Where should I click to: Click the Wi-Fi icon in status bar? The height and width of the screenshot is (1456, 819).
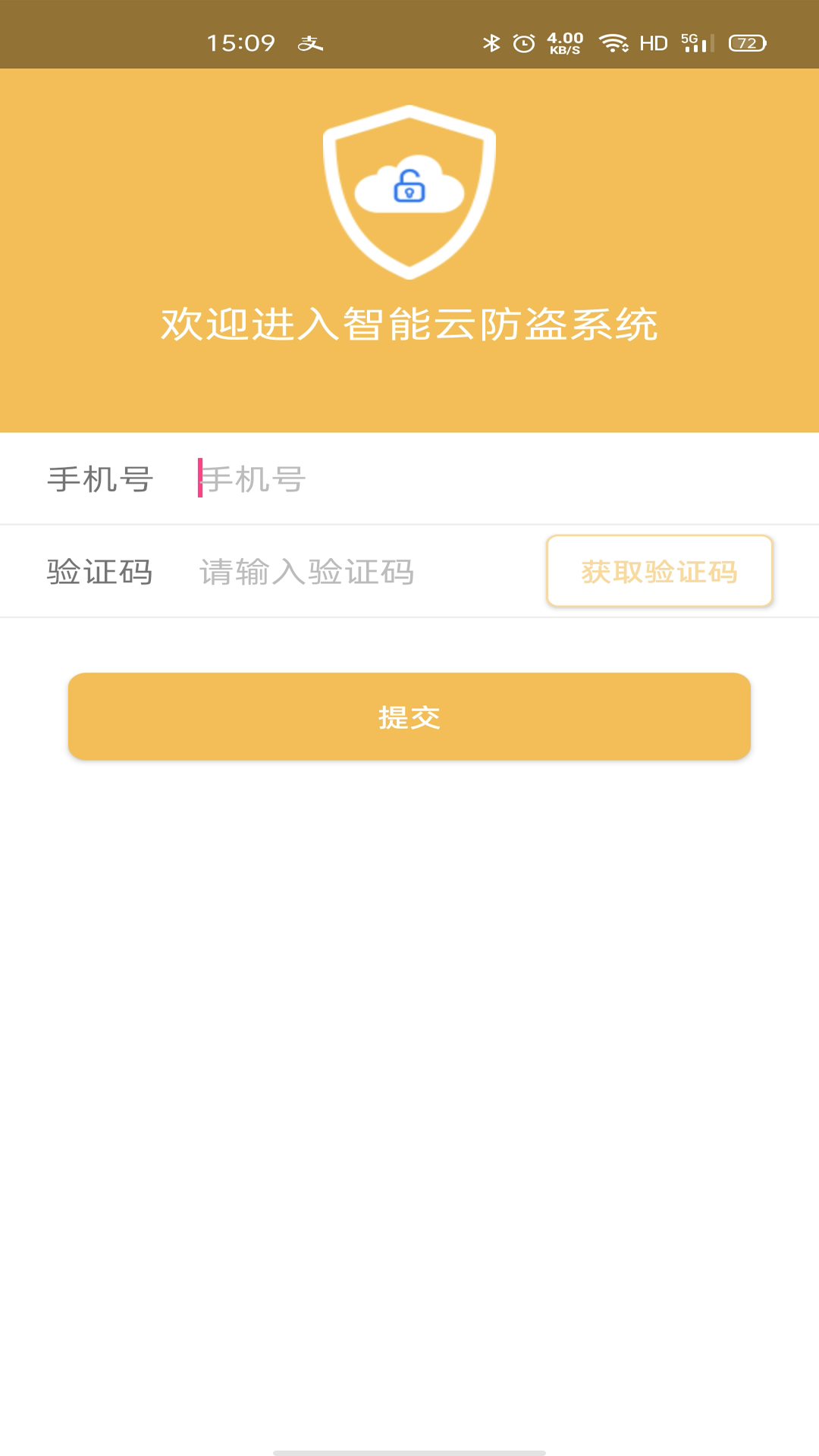[x=614, y=43]
